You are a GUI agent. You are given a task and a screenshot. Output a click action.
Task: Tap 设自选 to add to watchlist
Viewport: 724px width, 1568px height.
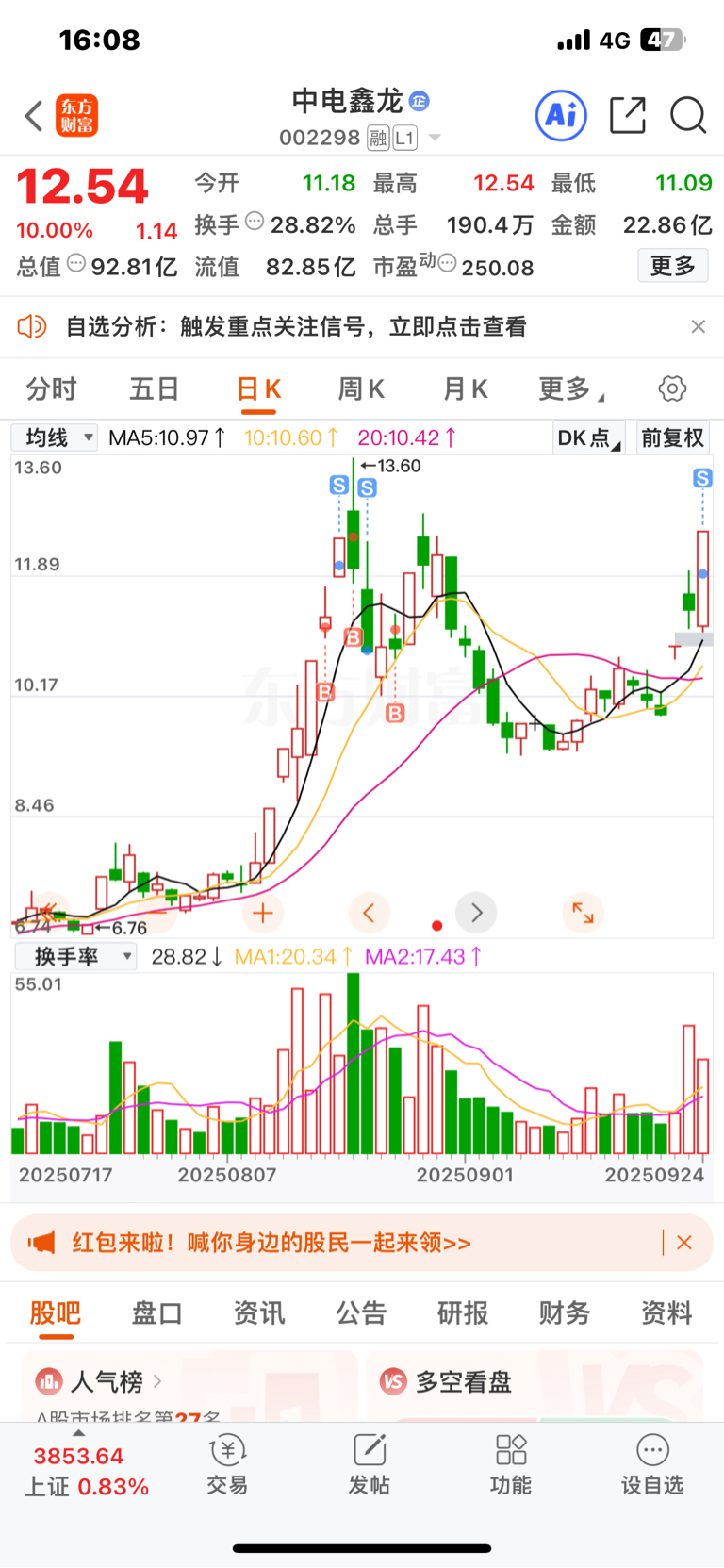point(651,1464)
